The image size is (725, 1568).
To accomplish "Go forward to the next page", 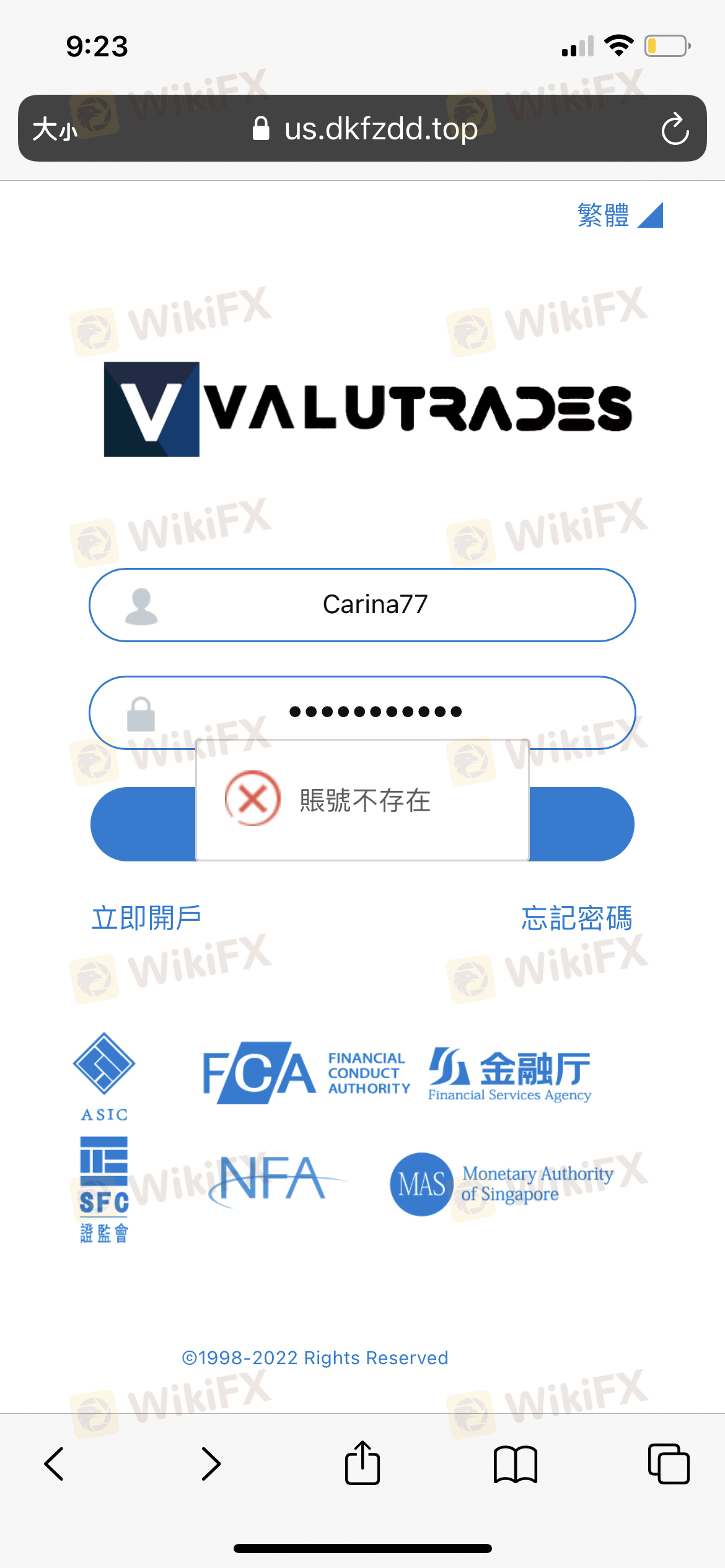I will [x=211, y=1464].
